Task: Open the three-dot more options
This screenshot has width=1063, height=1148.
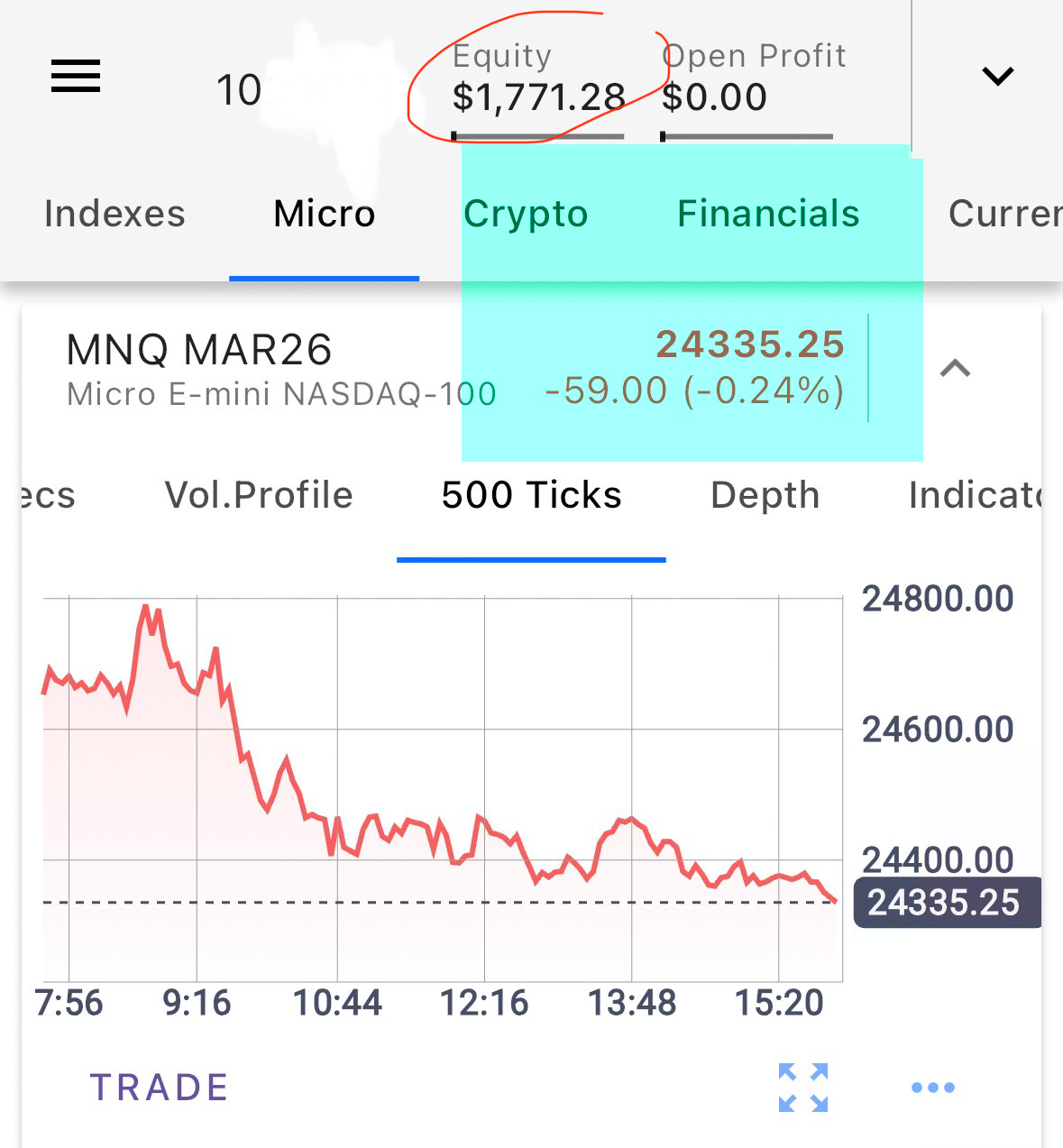Action: 932,1088
